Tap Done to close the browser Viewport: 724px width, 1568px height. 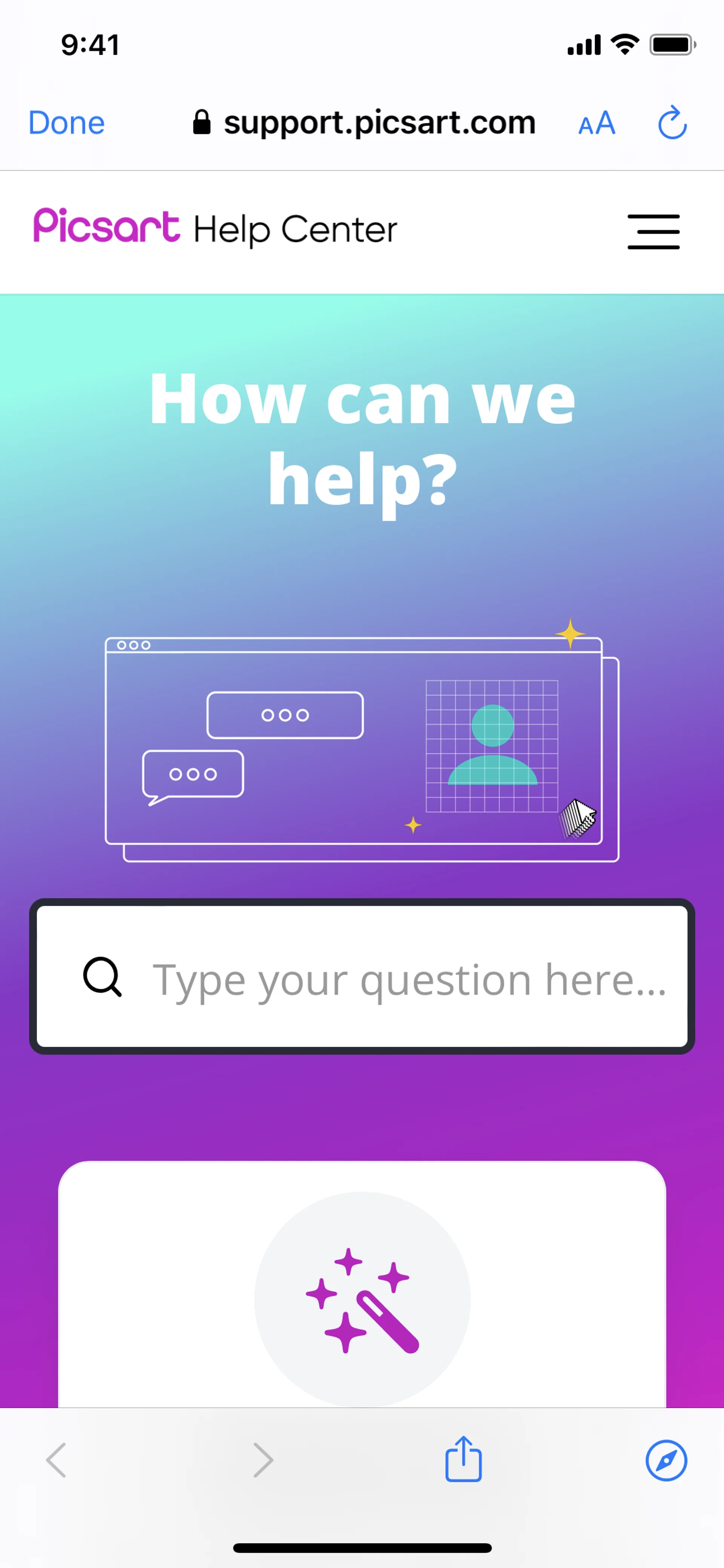click(66, 123)
